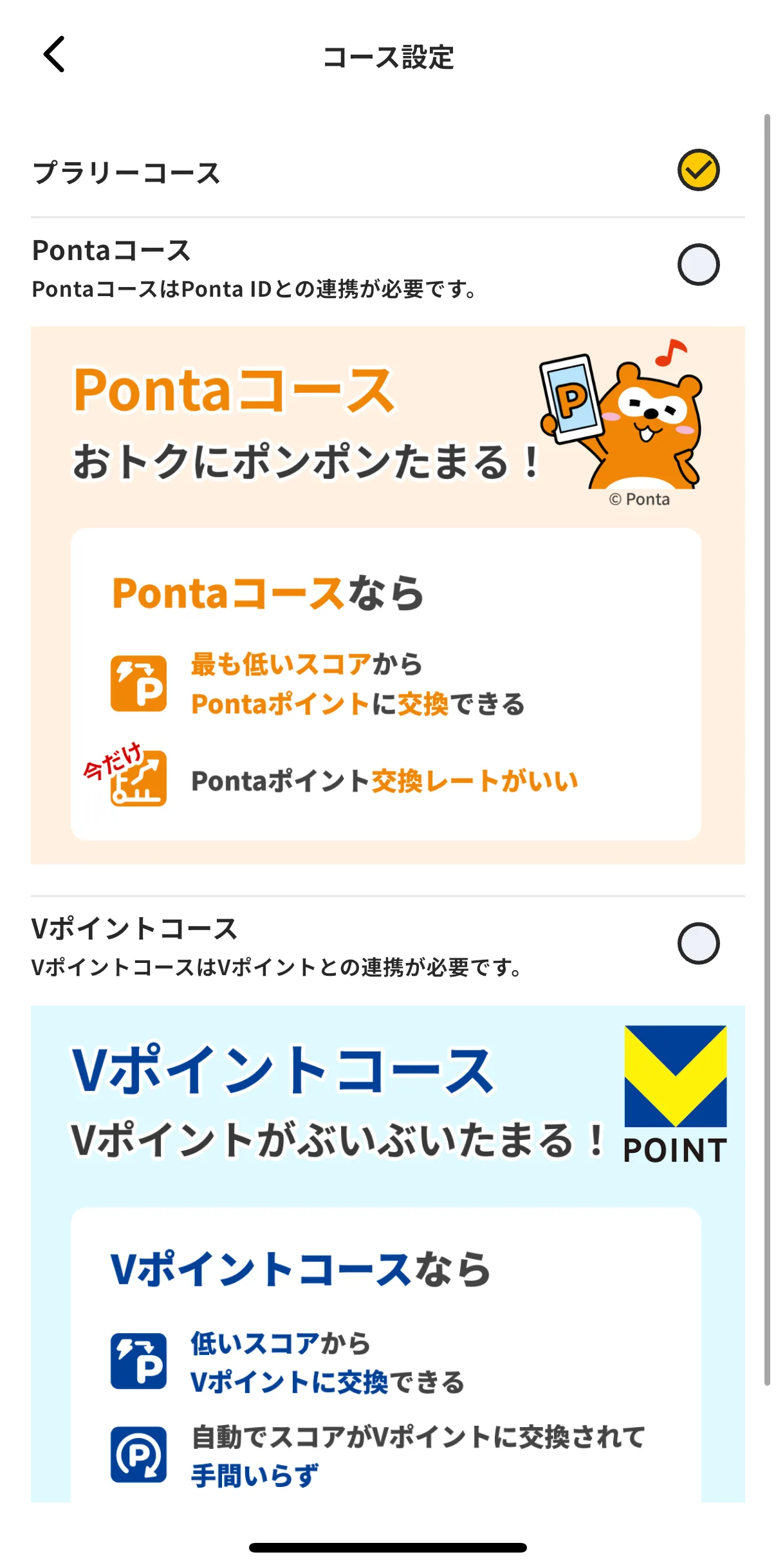This screenshot has height=1568, width=776.
Task: Deselect the checked プラリーコース option
Action: (x=699, y=169)
